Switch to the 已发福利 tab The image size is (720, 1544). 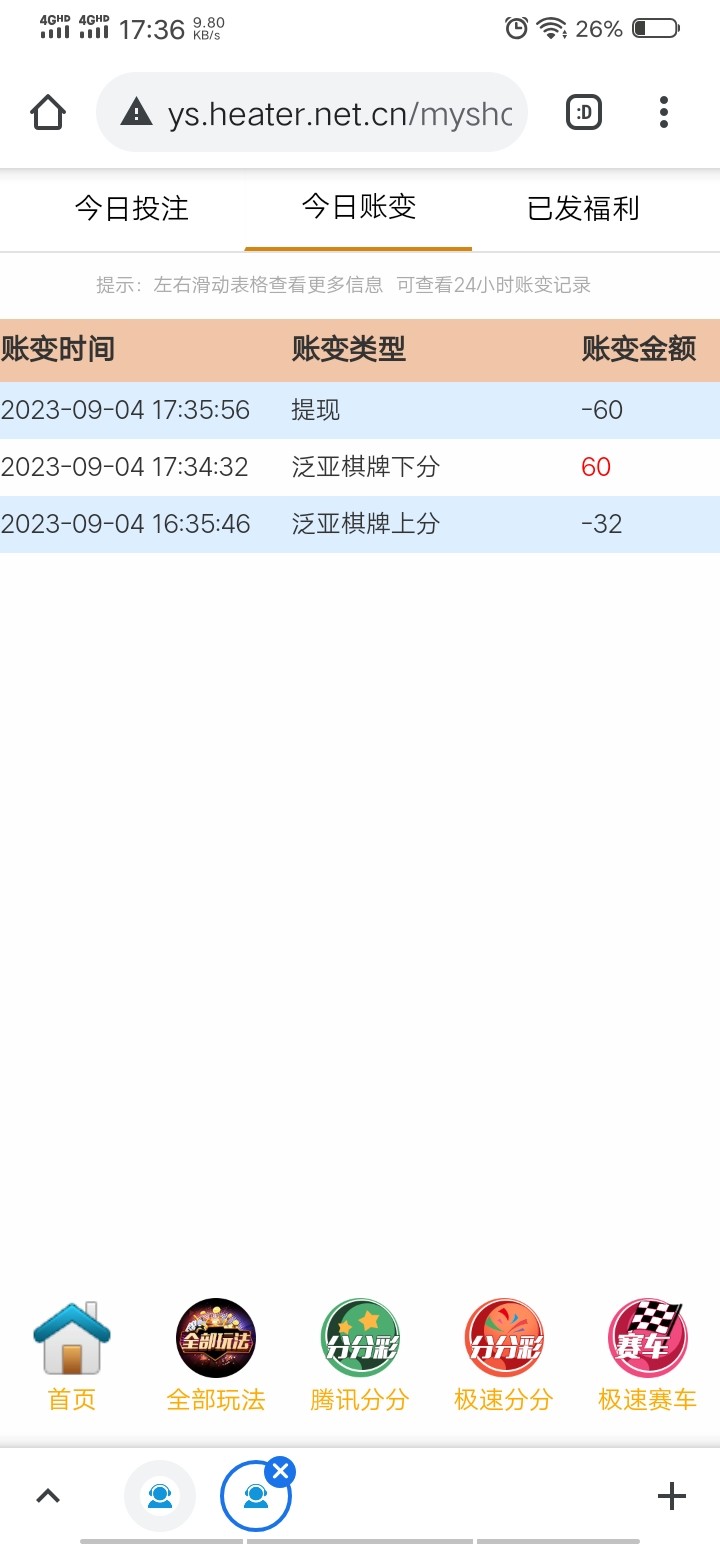(583, 208)
